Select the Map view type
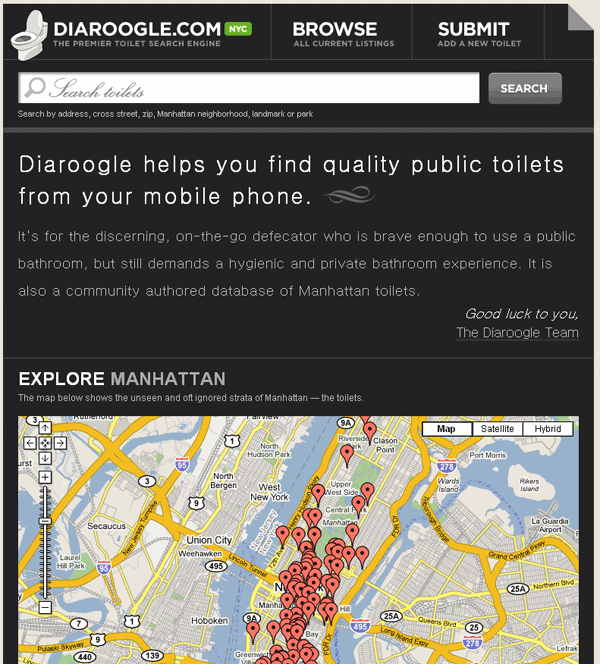Viewport: 600px width, 664px height. pos(446,428)
